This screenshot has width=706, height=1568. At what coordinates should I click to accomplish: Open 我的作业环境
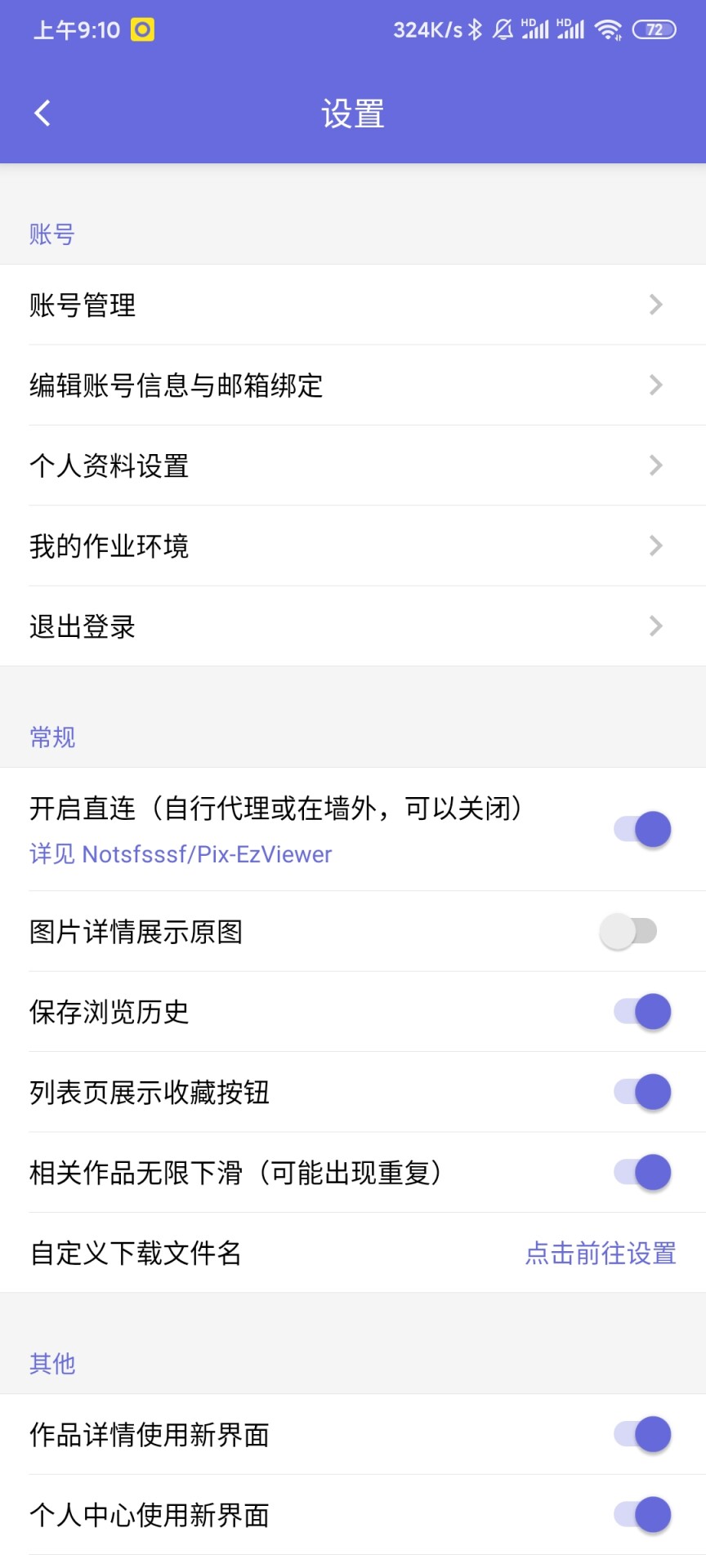click(353, 546)
